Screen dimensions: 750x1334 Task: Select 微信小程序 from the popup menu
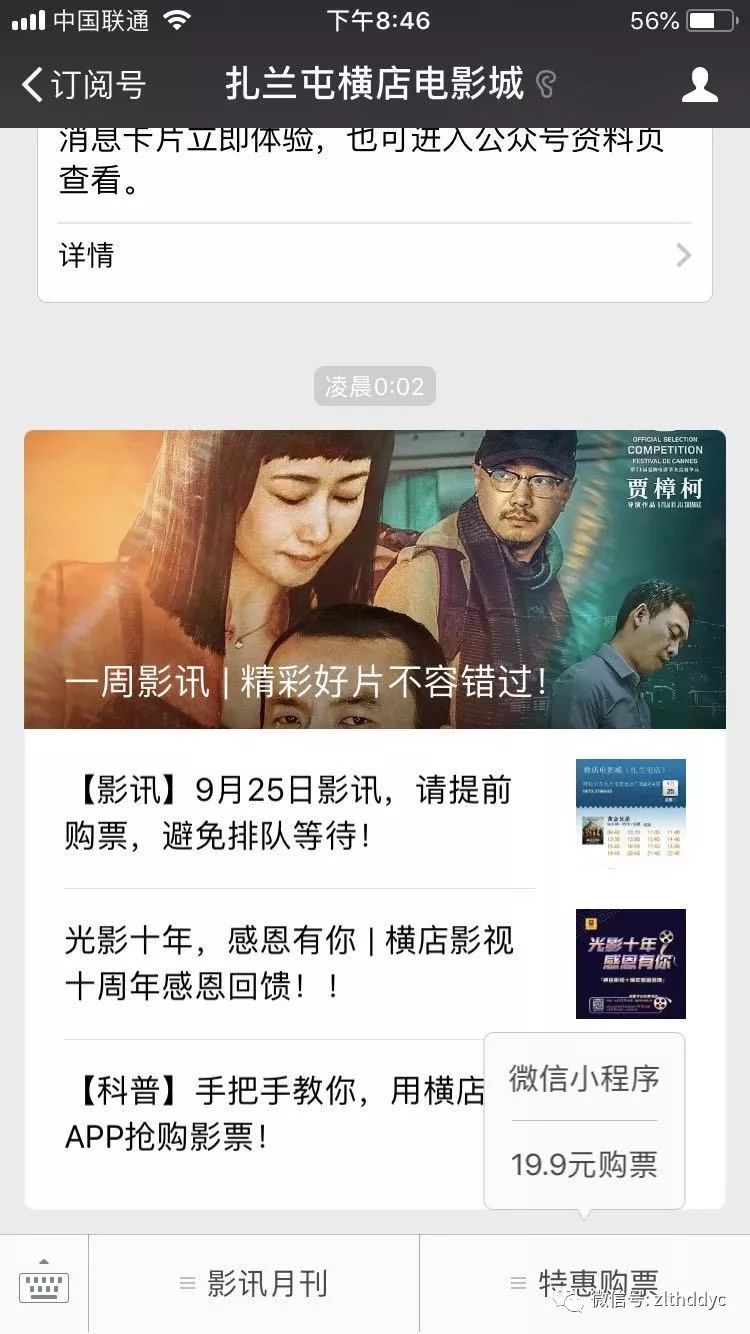pyautogui.click(x=584, y=1078)
